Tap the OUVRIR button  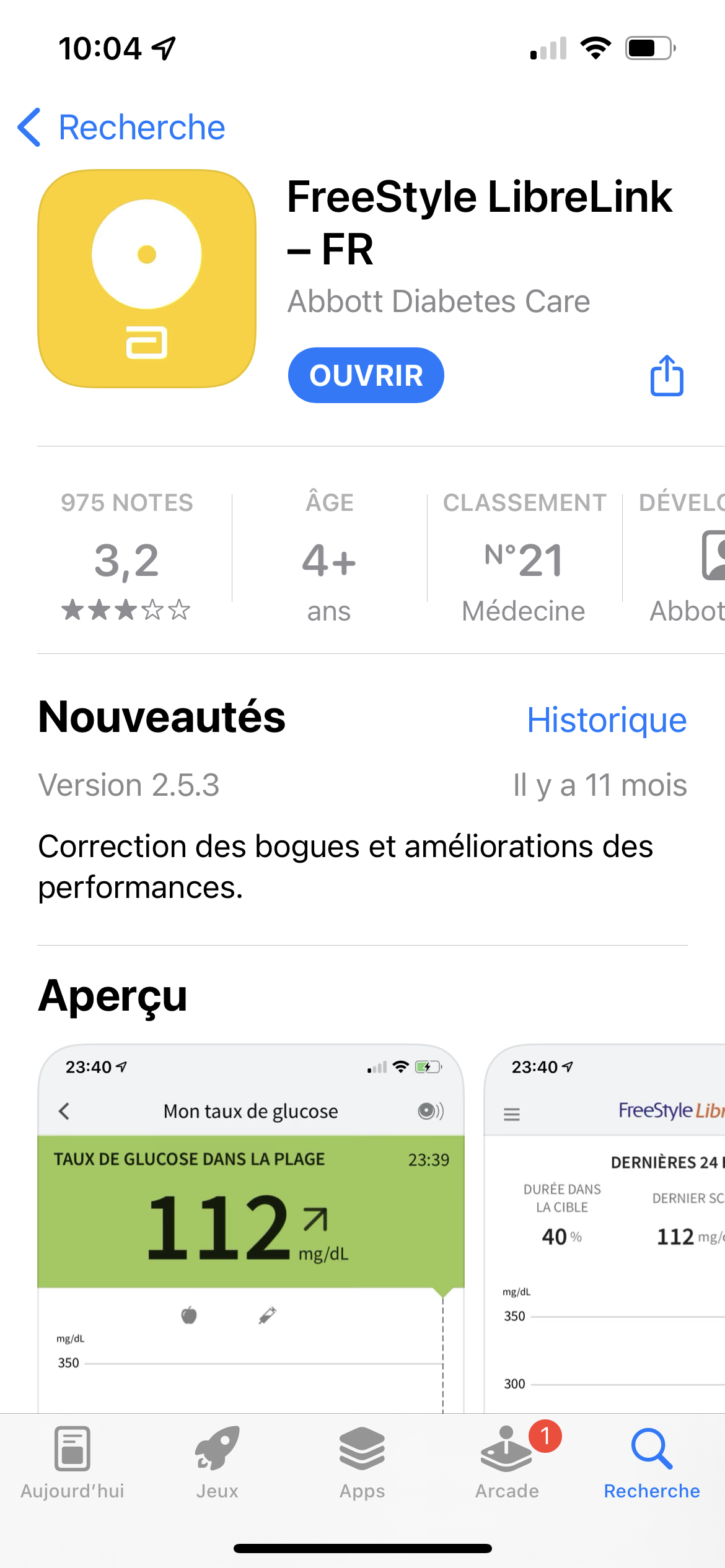click(366, 375)
